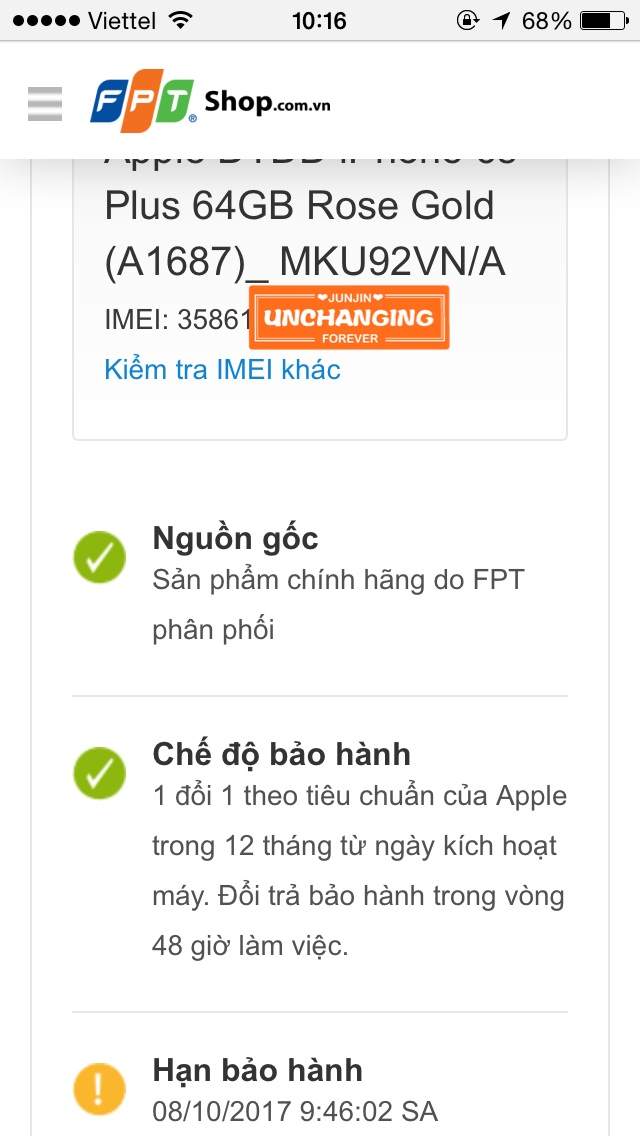Open the hamburger menu
The image size is (640, 1136).
click(x=45, y=104)
